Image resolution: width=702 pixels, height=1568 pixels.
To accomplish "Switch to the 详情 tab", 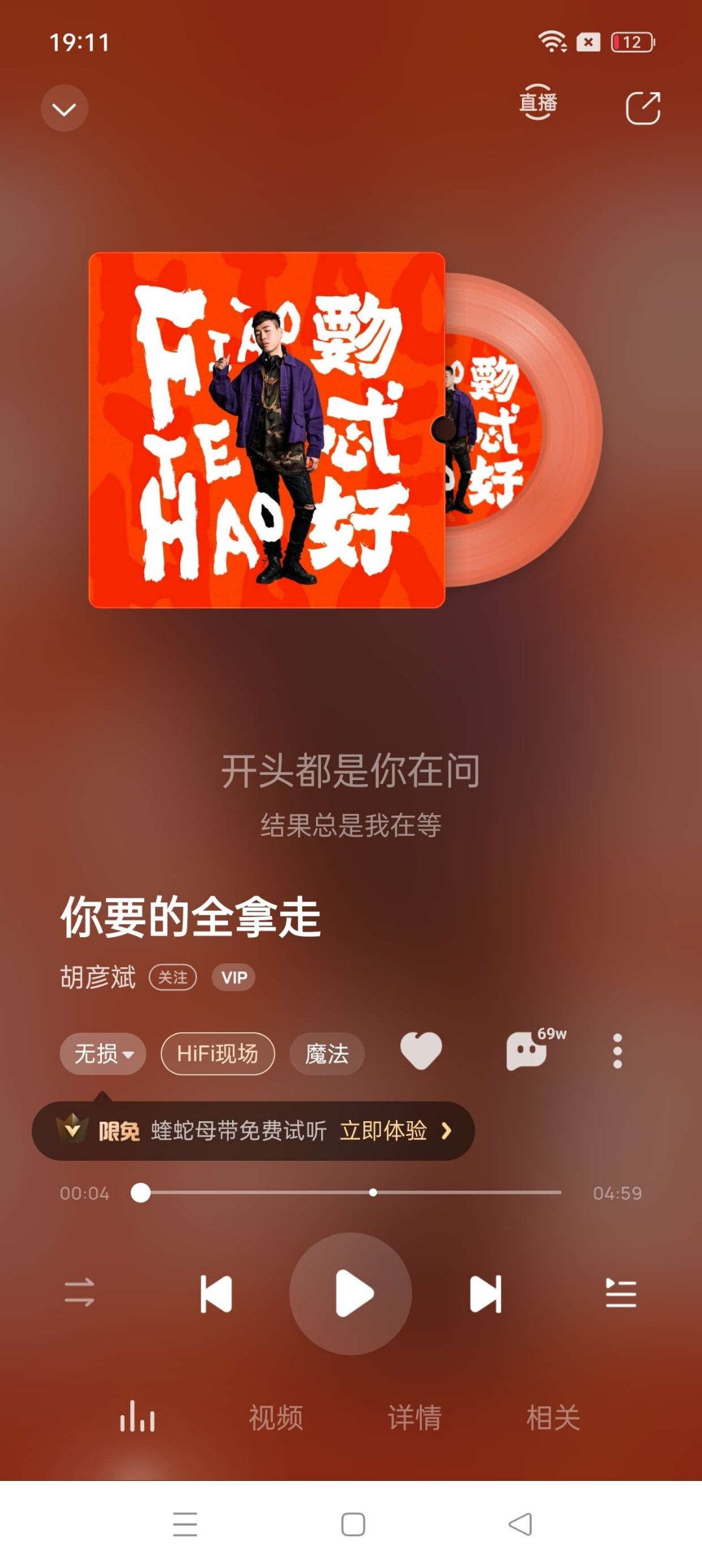I will 415,1418.
